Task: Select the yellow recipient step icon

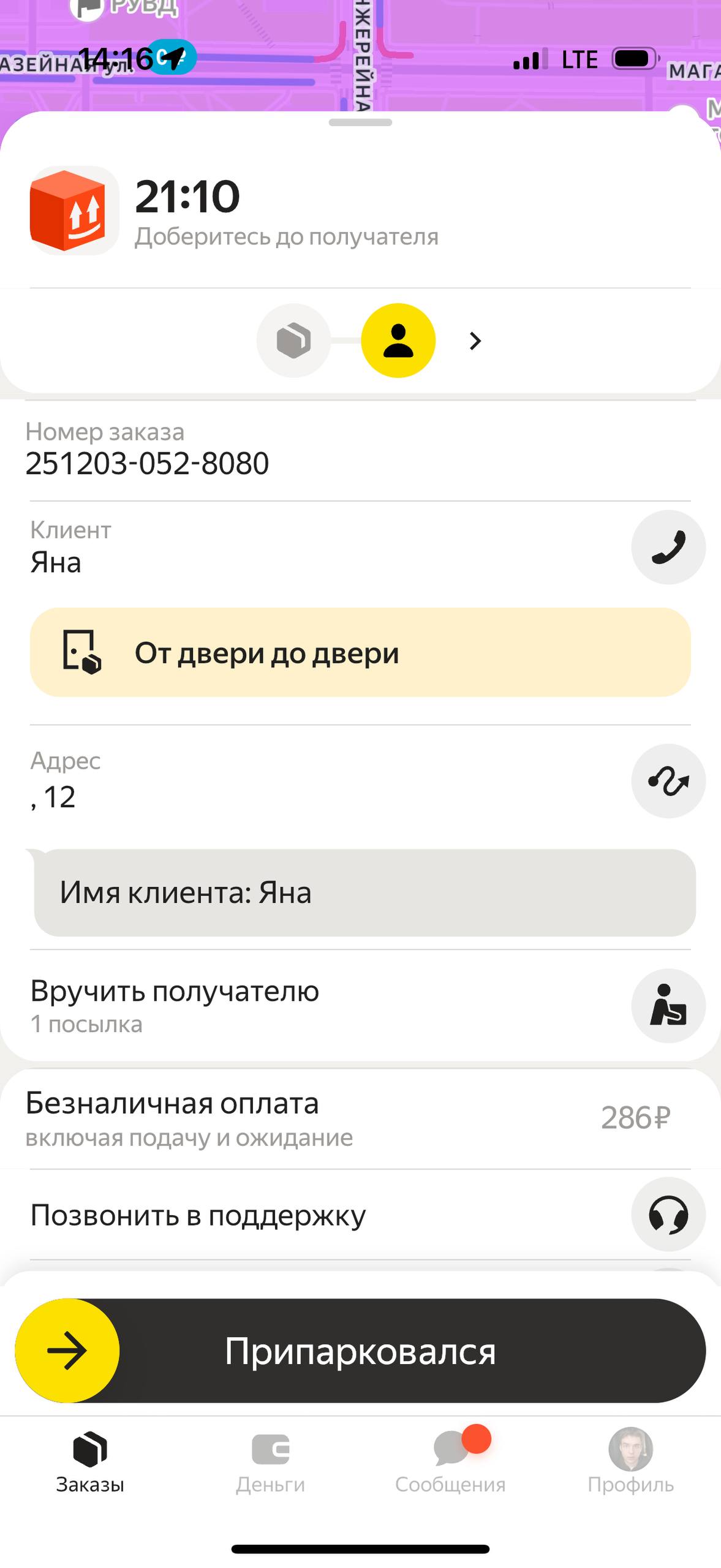Action: pyautogui.click(x=398, y=341)
